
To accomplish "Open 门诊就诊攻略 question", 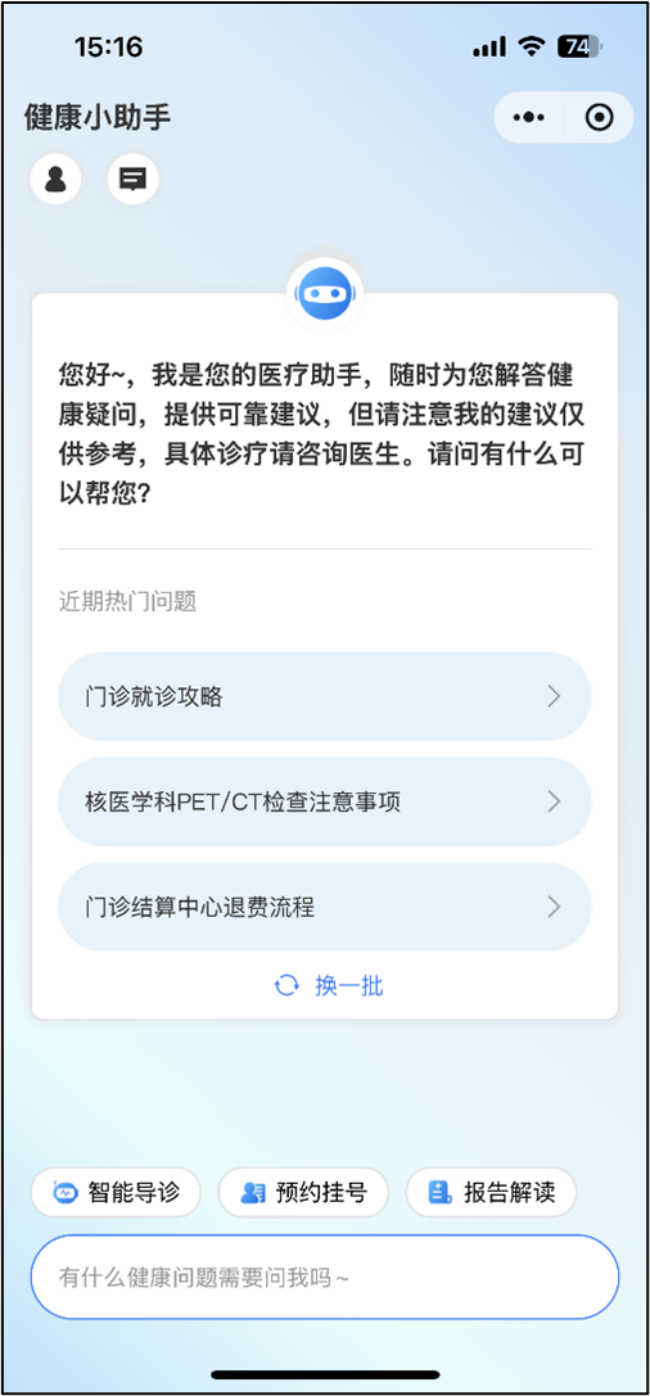I will coord(325,697).
